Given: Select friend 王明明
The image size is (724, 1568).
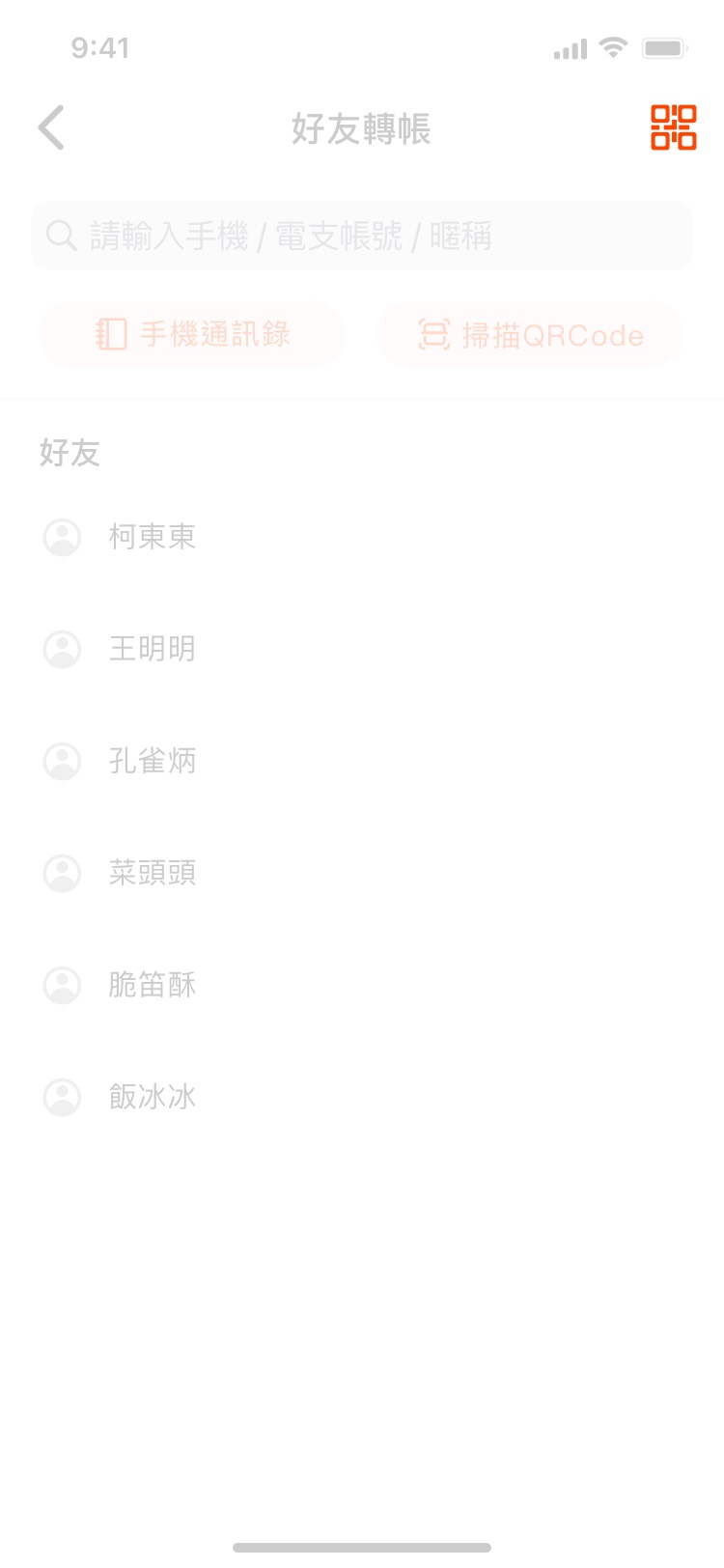Looking at the screenshot, I should click(362, 649).
